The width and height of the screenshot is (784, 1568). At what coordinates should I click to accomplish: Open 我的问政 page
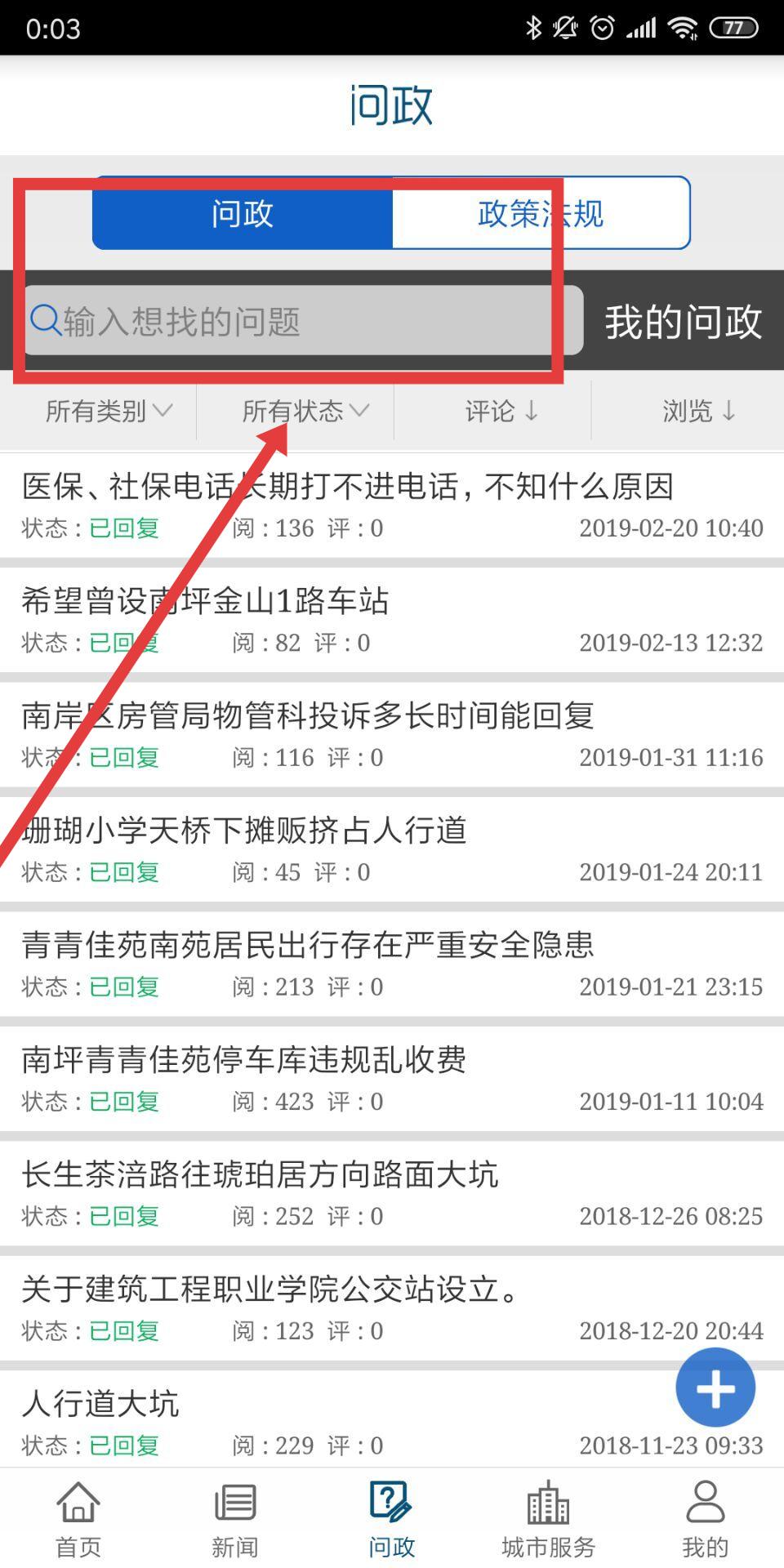683,321
